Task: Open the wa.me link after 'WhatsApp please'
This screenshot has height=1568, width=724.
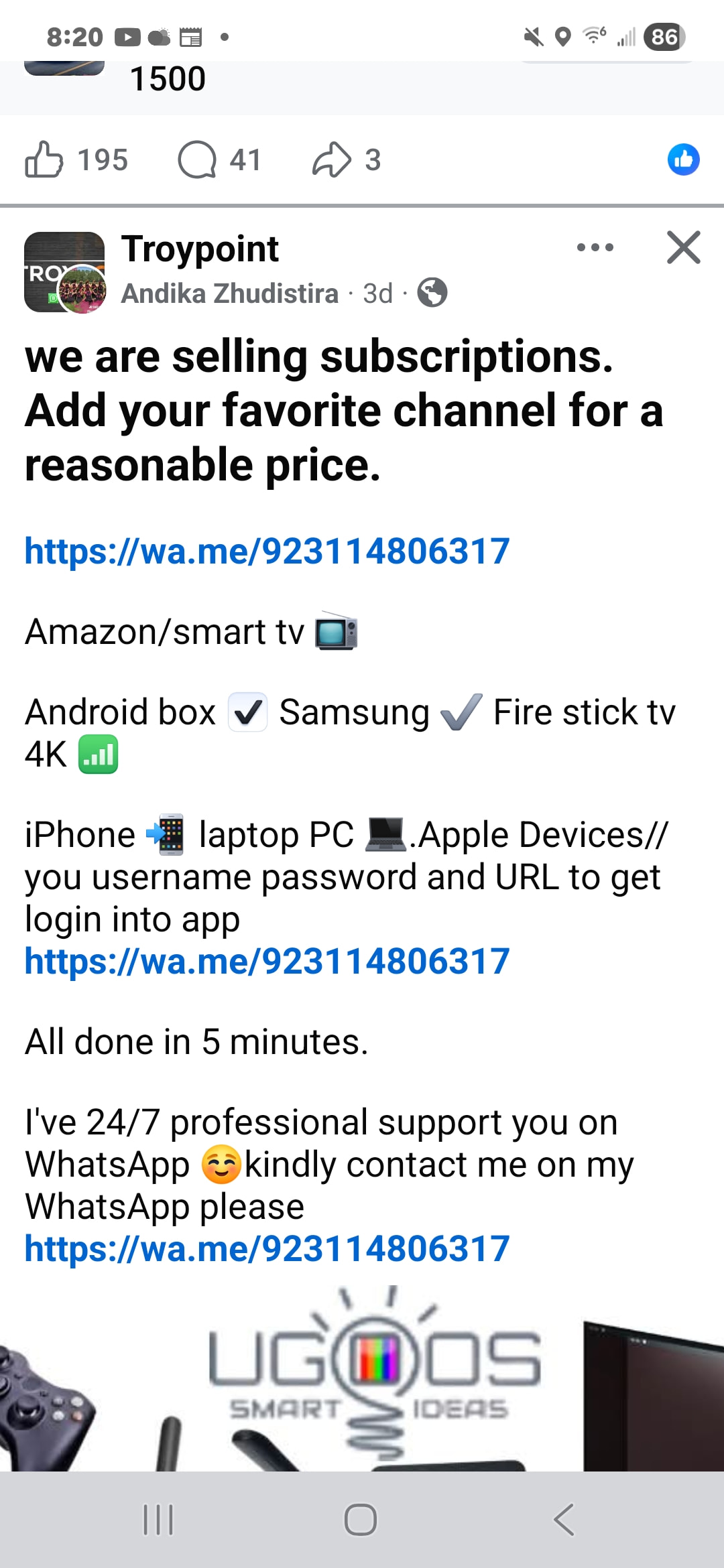Action: (x=267, y=1249)
